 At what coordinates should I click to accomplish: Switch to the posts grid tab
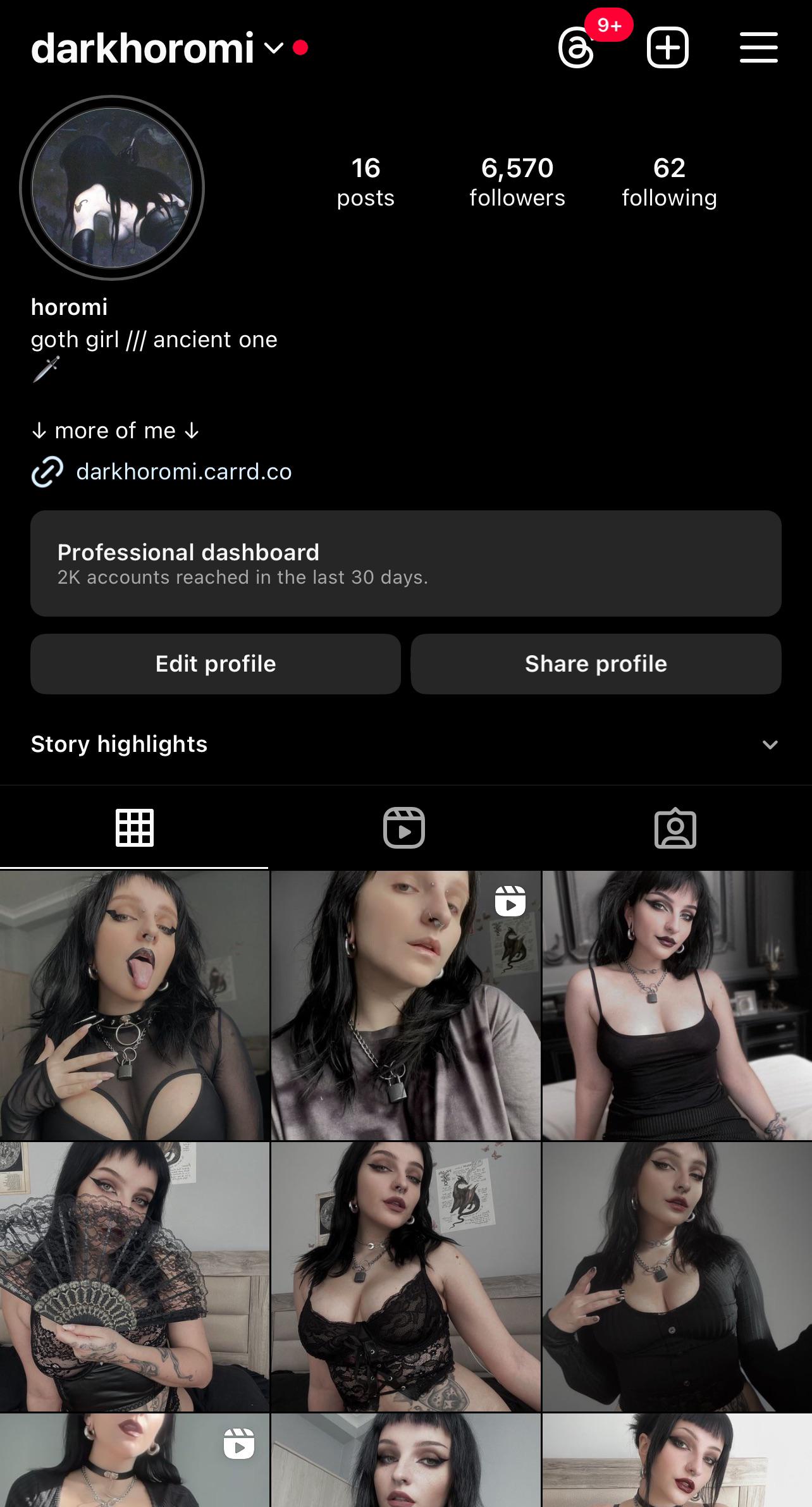click(134, 827)
